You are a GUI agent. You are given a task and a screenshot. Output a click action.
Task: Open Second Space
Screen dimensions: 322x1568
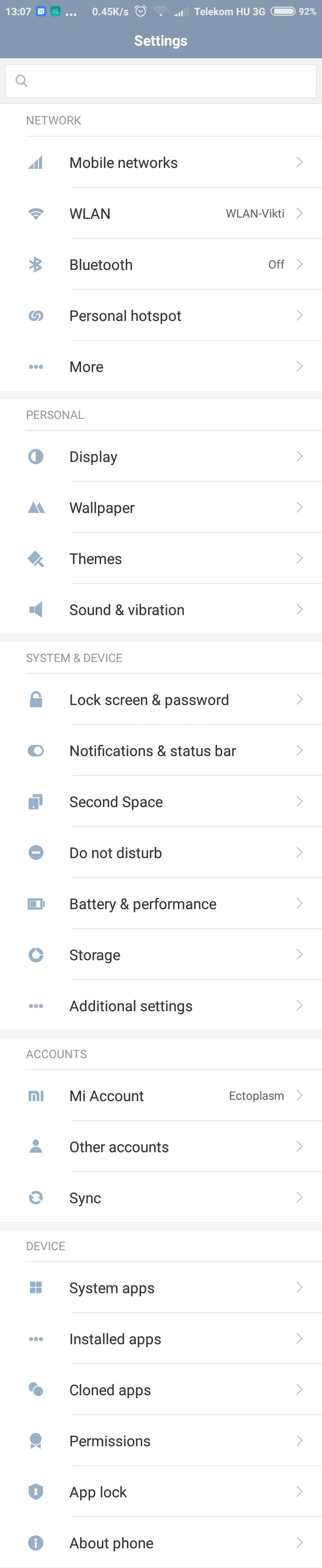(161, 802)
